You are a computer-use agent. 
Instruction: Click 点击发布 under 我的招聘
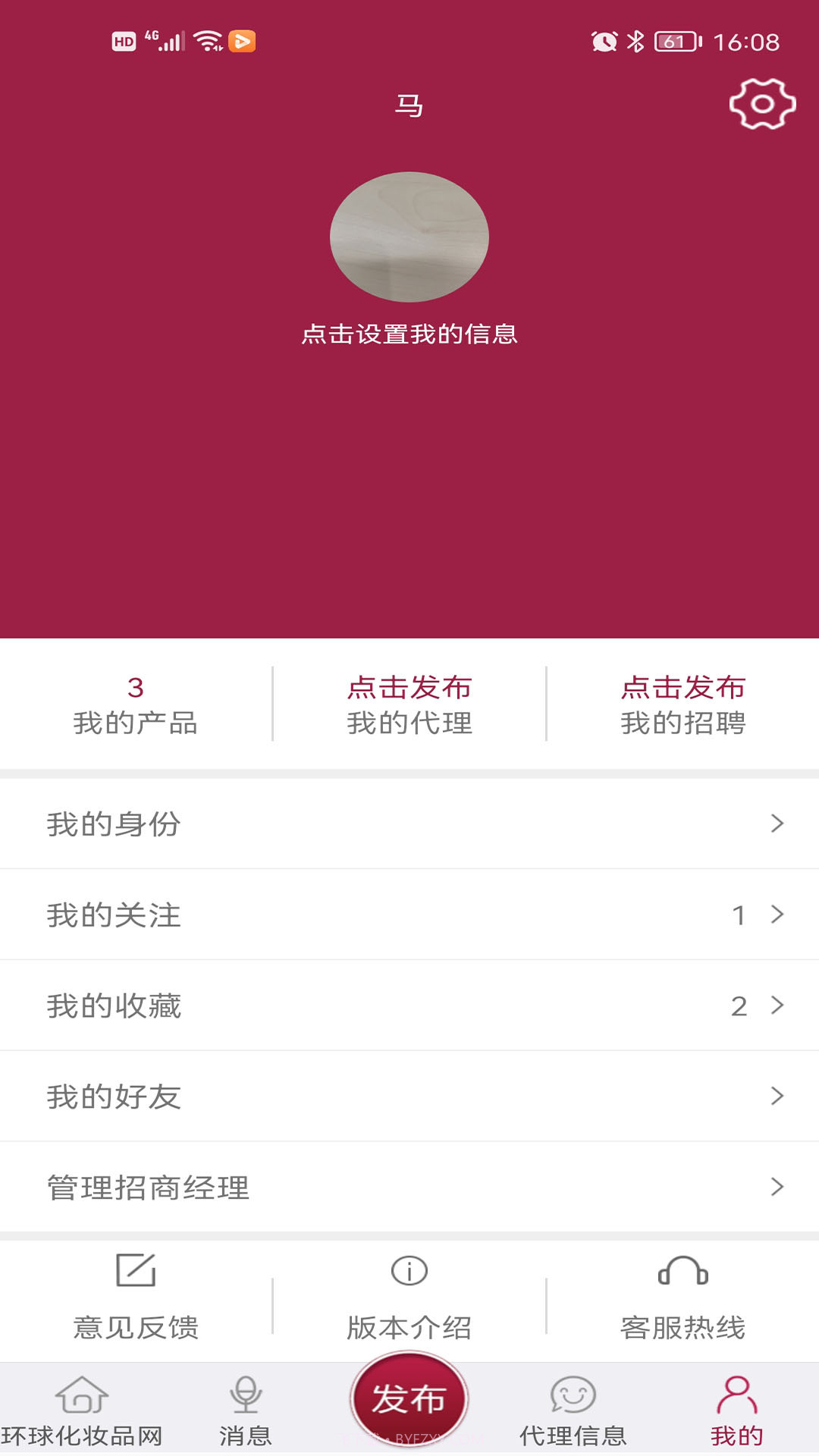coord(683,687)
